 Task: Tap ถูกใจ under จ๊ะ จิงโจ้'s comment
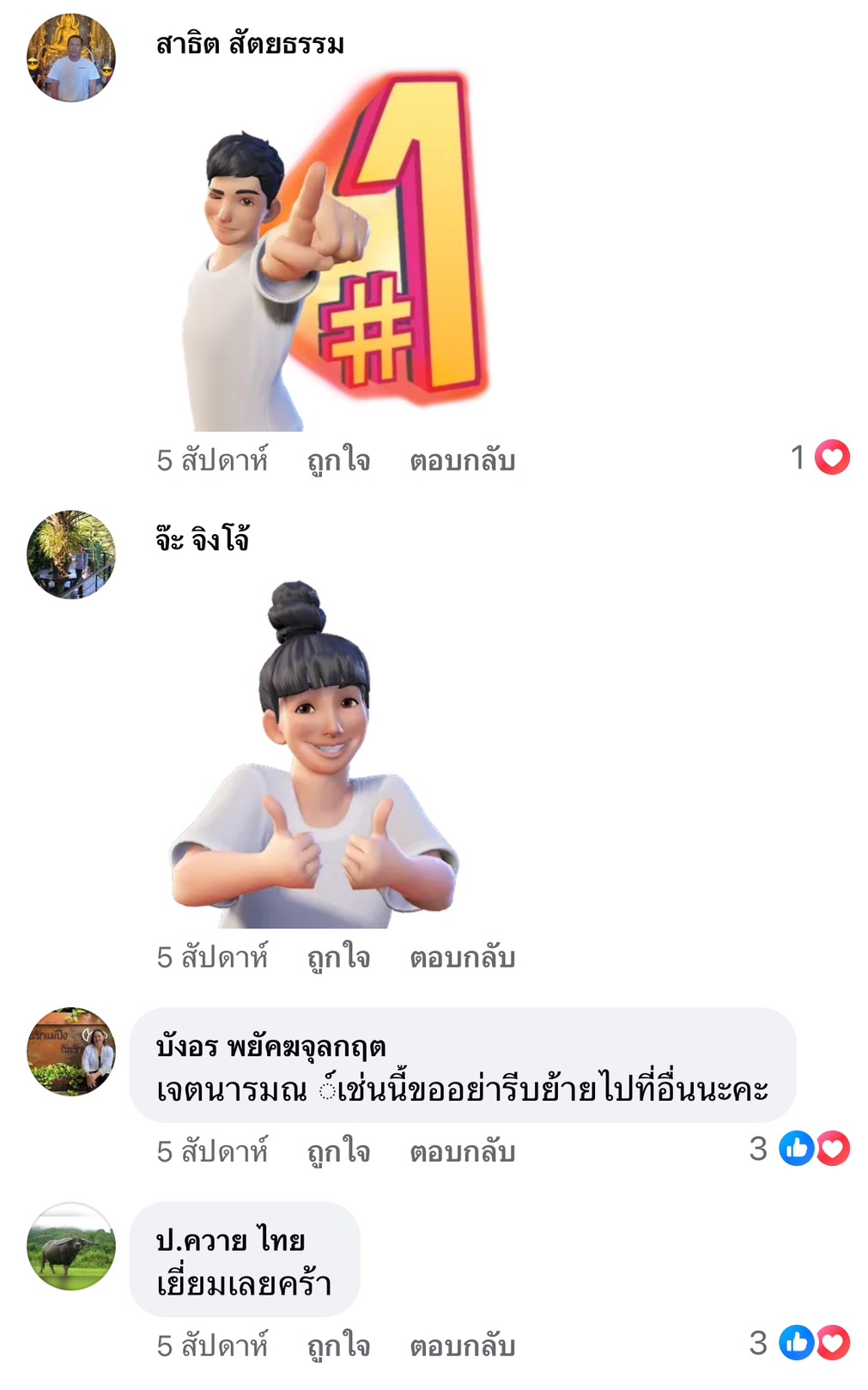[338, 956]
